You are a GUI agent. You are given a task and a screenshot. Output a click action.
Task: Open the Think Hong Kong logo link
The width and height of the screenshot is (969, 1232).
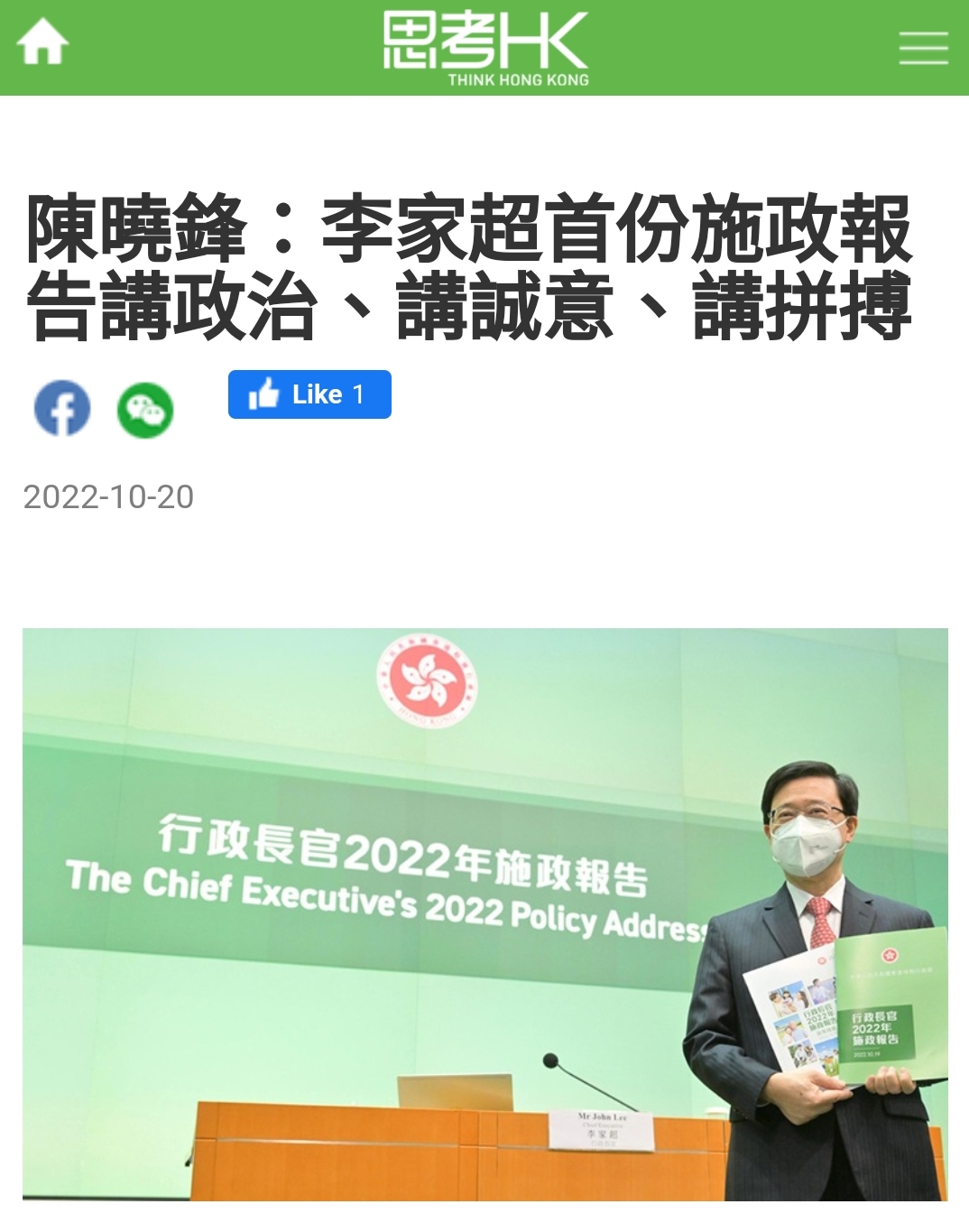[x=485, y=48]
